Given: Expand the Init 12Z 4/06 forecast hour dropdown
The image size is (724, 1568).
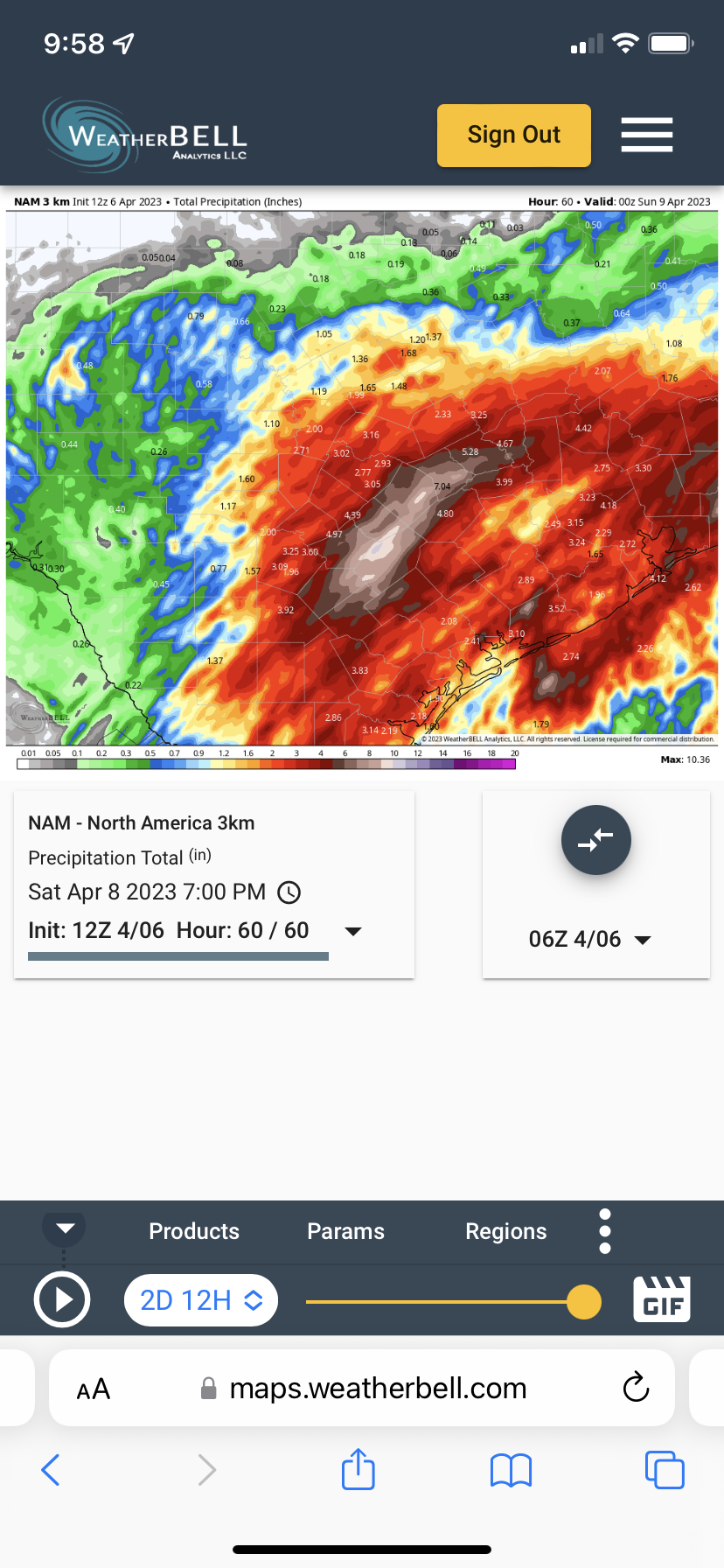Looking at the screenshot, I should [353, 931].
